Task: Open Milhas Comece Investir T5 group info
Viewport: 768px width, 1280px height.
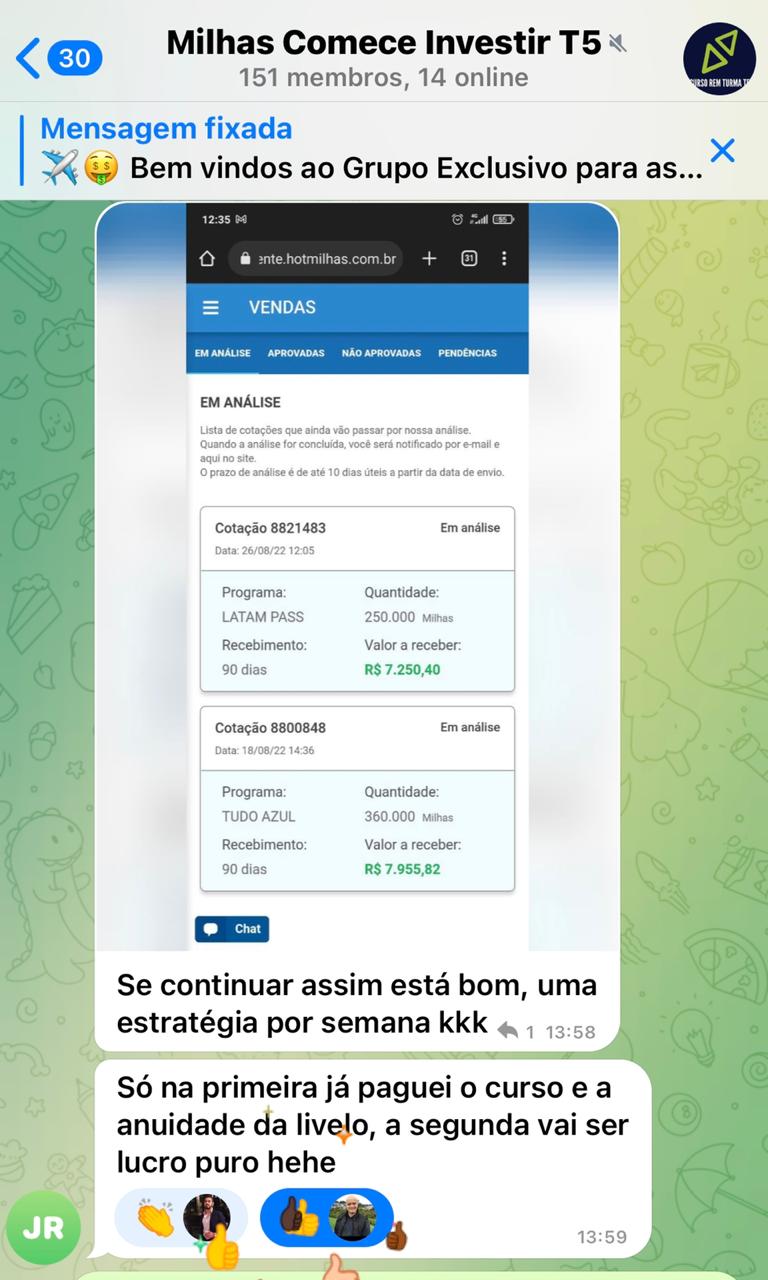Action: 384,58
